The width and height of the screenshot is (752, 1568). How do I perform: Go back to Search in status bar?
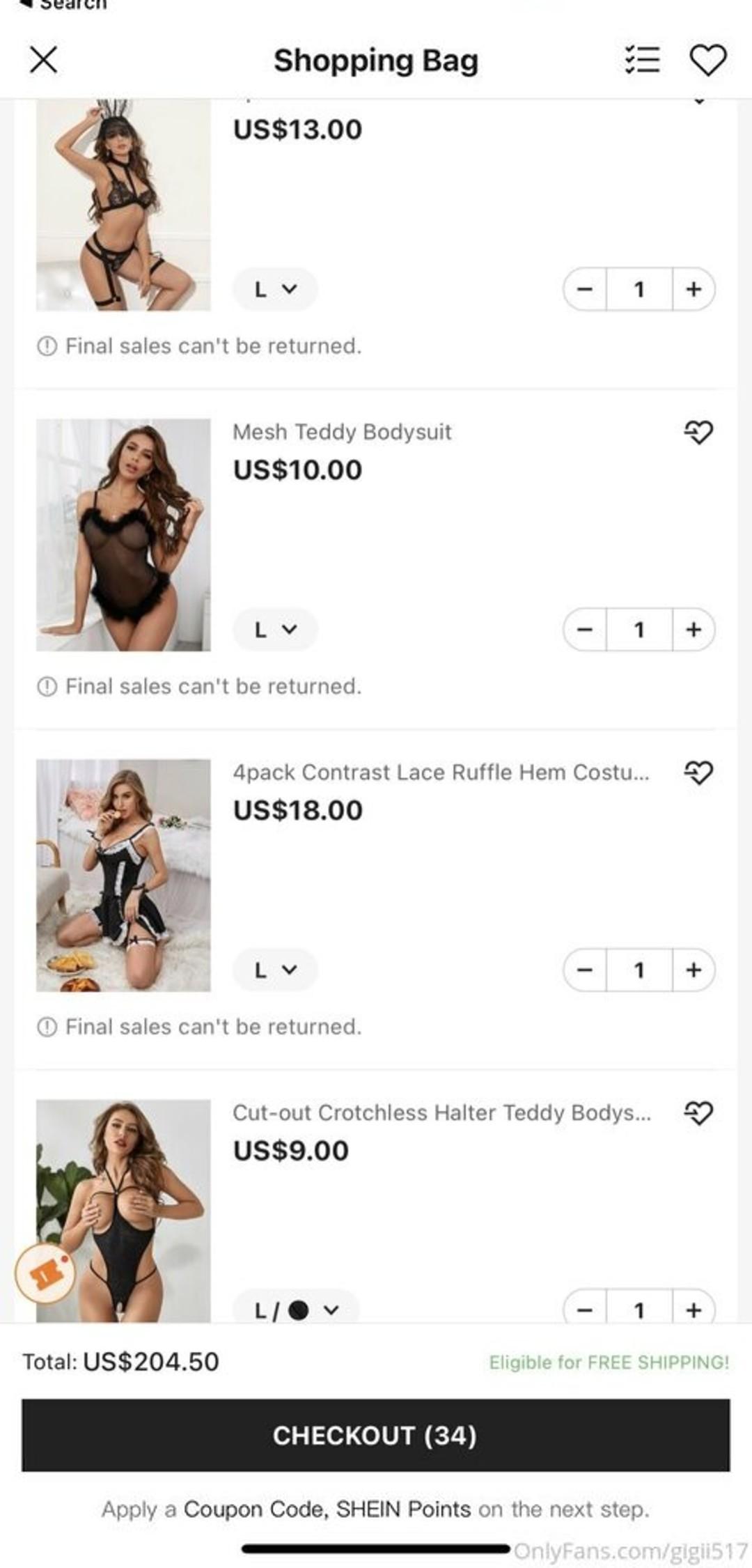(64, 4)
